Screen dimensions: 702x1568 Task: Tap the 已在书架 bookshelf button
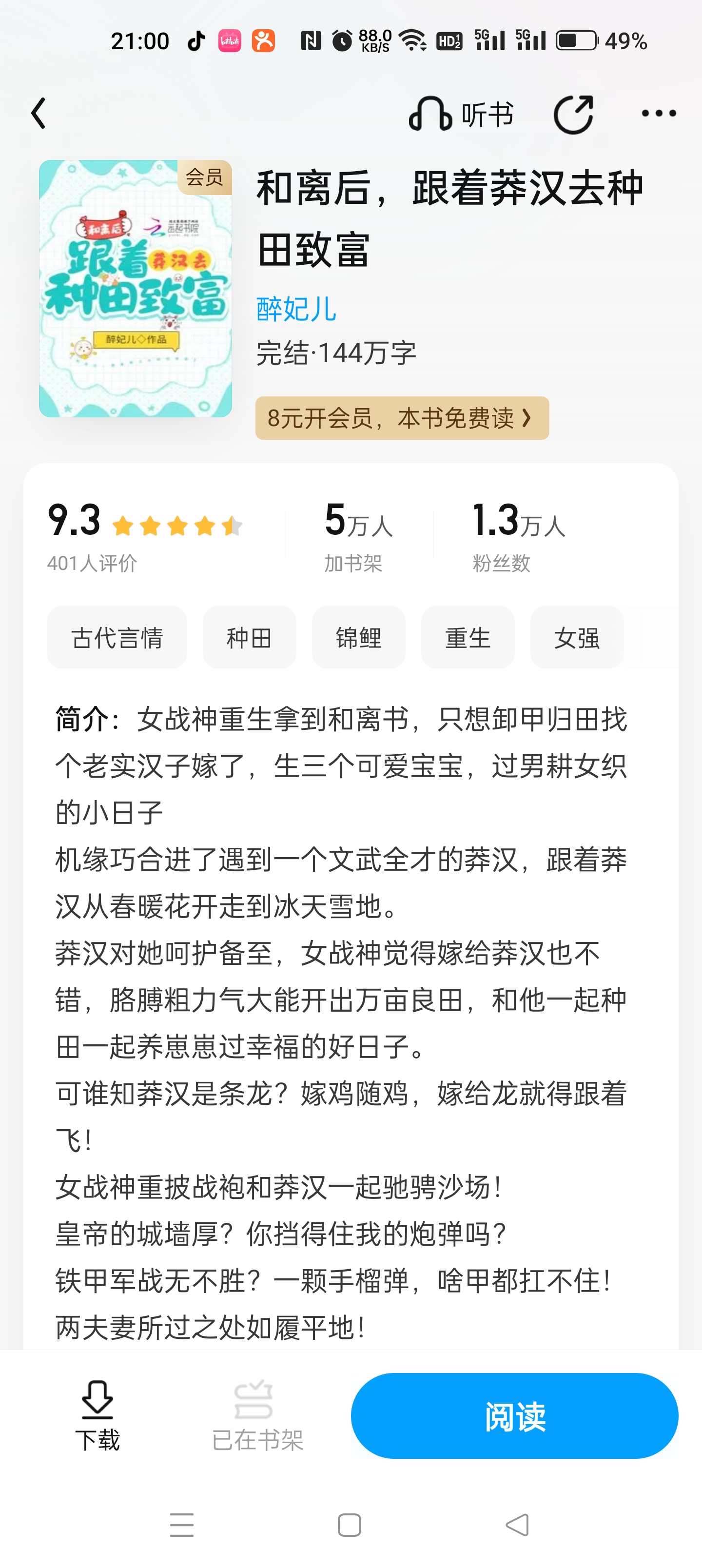(257, 1415)
